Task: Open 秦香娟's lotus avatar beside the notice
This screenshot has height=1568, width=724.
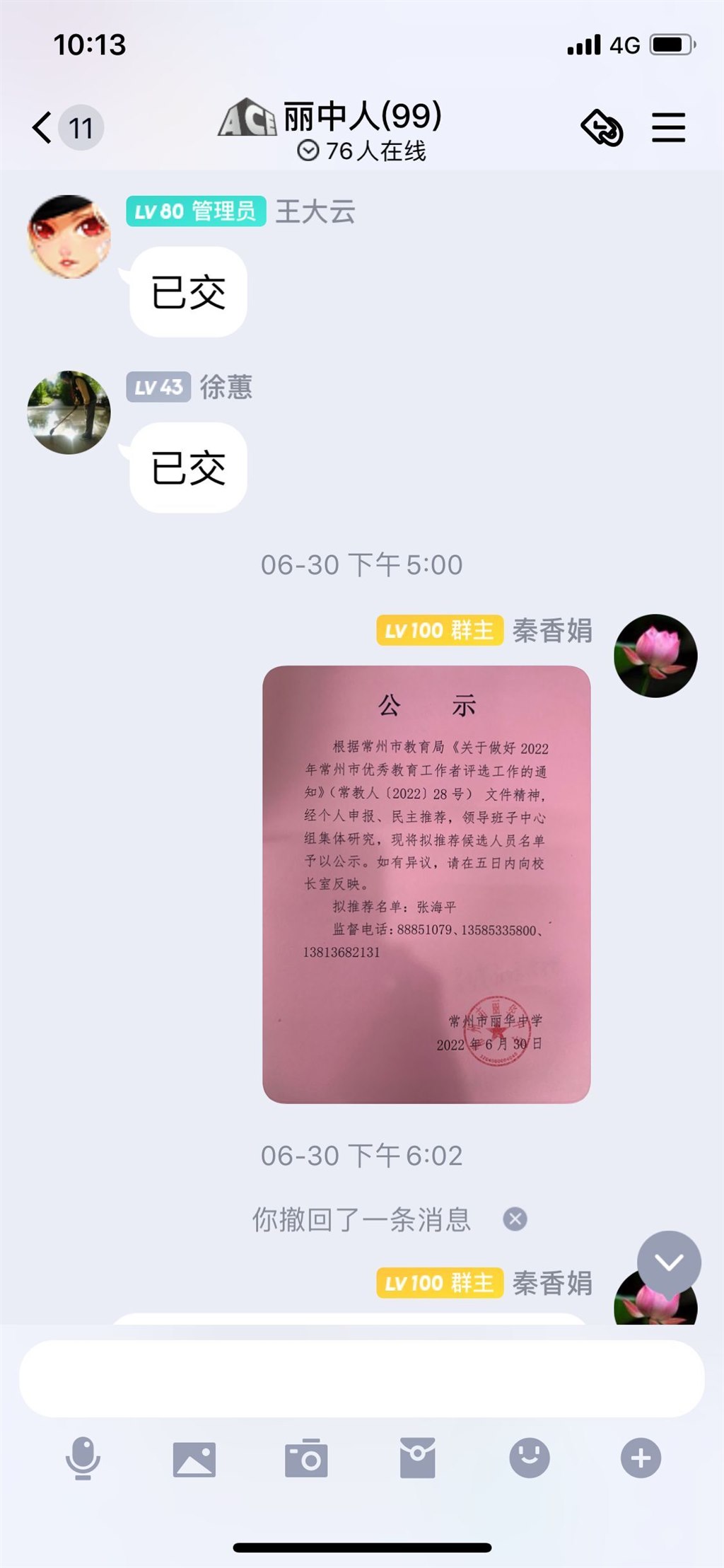Action: 655,655
